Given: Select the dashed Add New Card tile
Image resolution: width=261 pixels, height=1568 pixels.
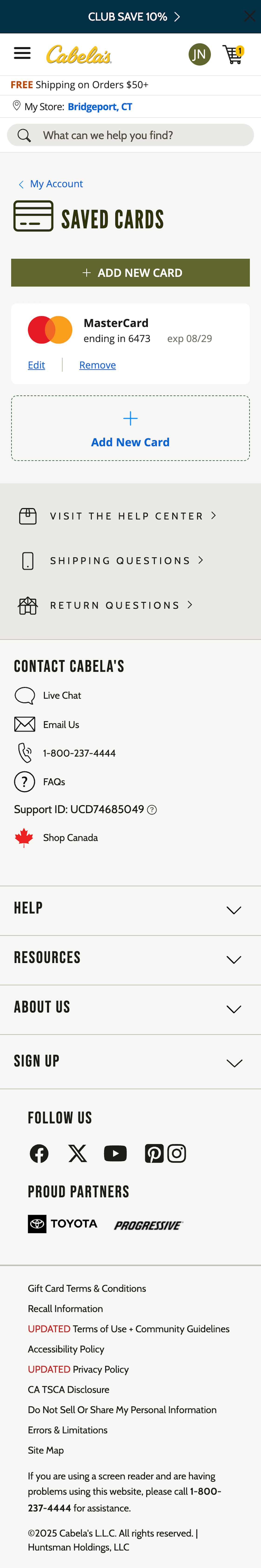Looking at the screenshot, I should point(130,429).
